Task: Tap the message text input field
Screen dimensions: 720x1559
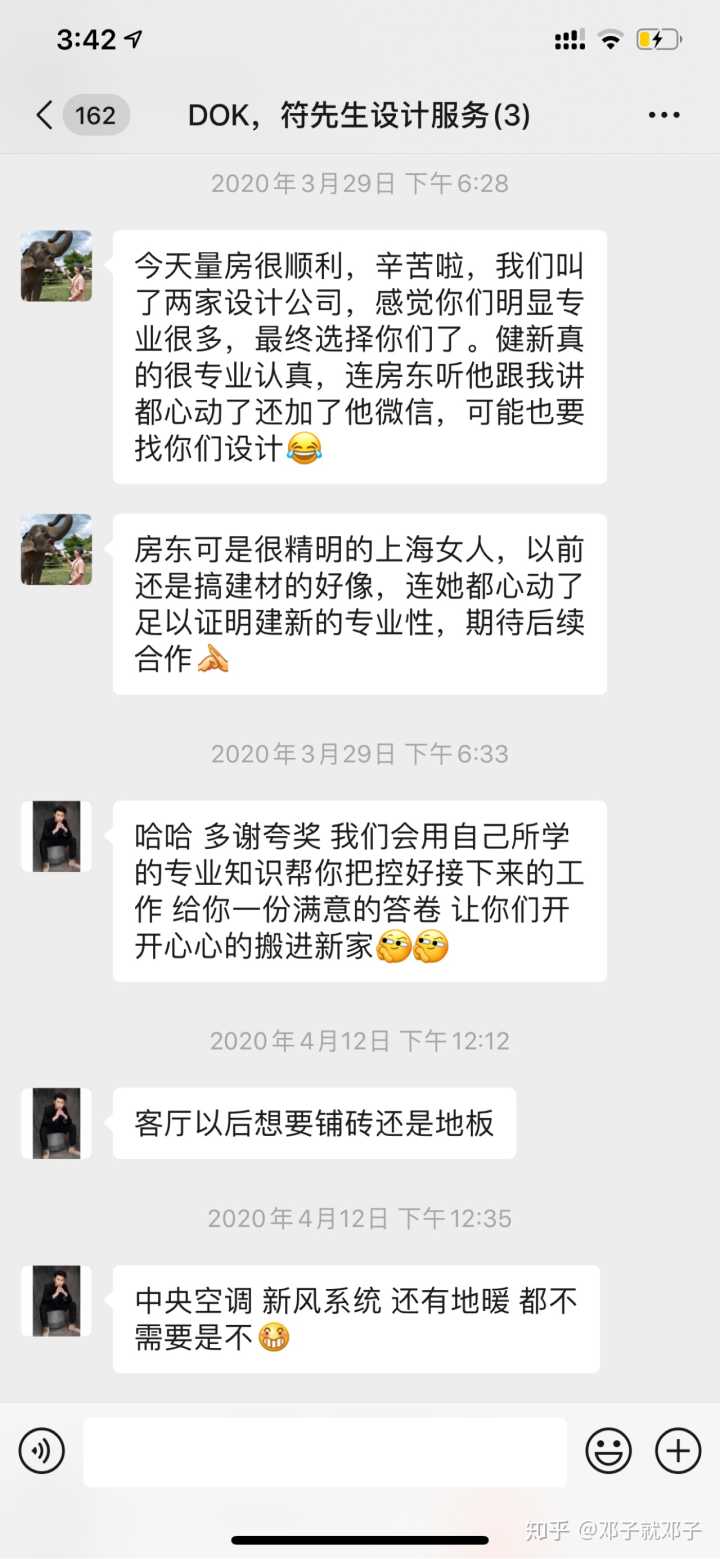Action: point(325,1451)
